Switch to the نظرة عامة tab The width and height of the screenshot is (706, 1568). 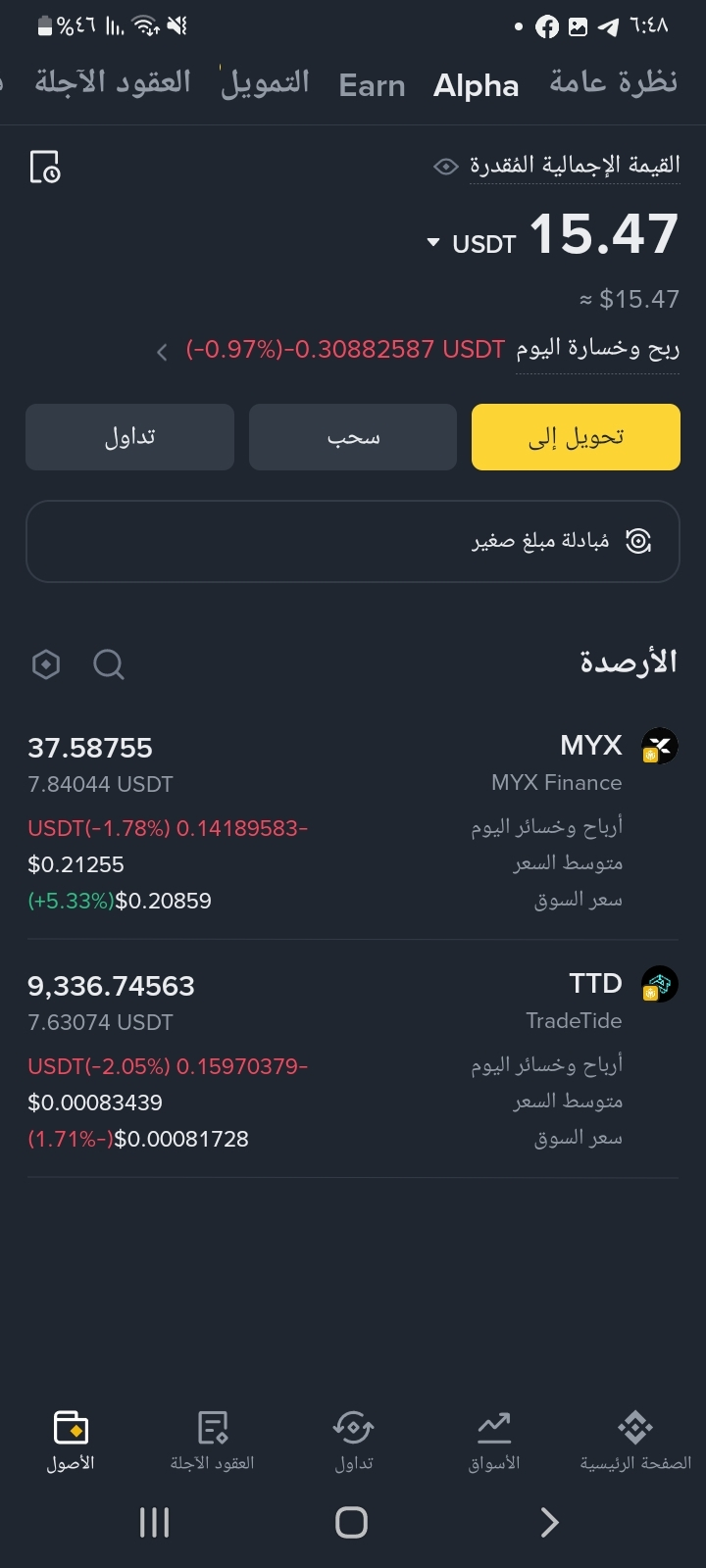pyautogui.click(x=613, y=84)
